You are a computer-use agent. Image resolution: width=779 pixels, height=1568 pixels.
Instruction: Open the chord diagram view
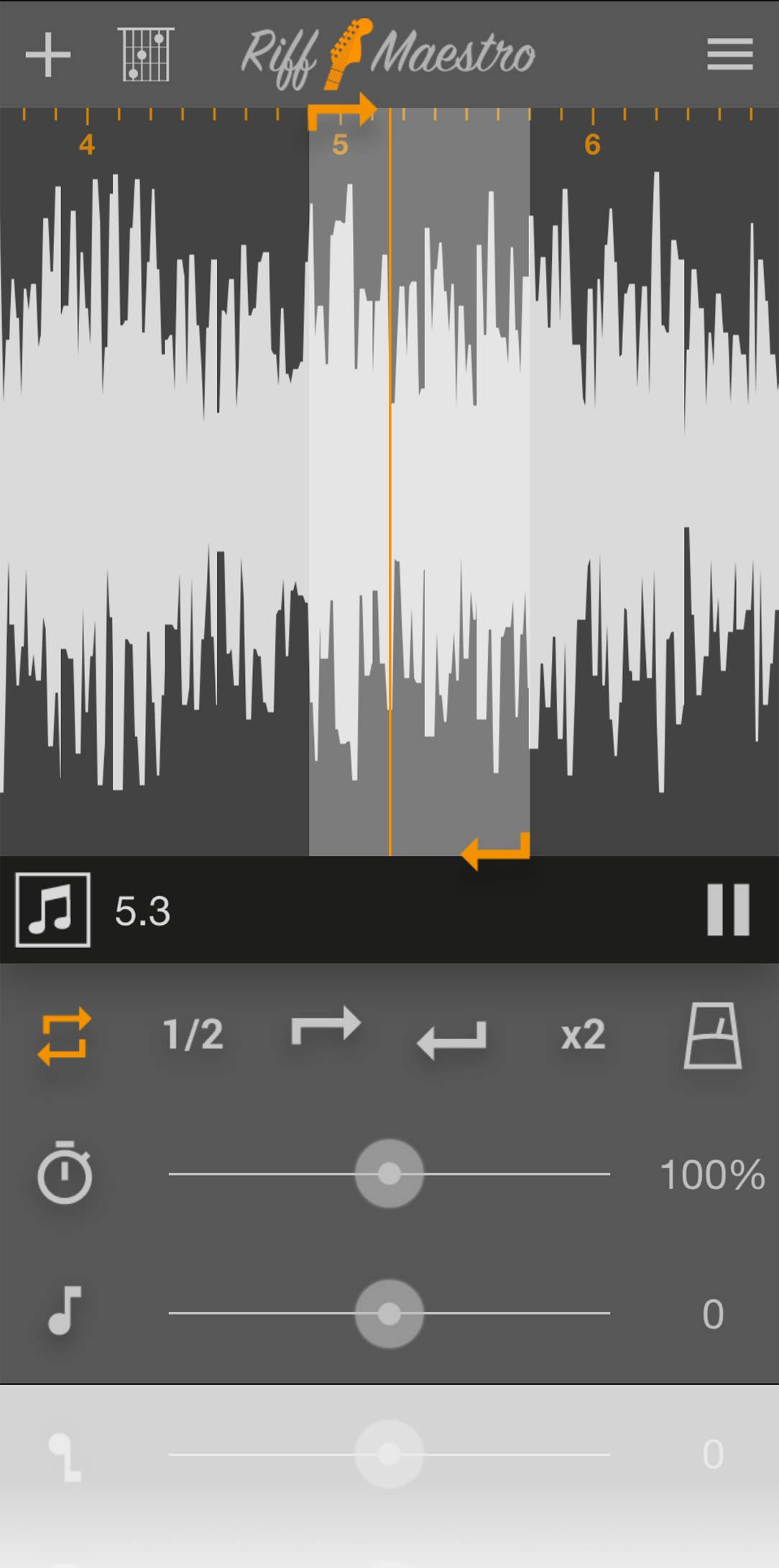tap(146, 55)
